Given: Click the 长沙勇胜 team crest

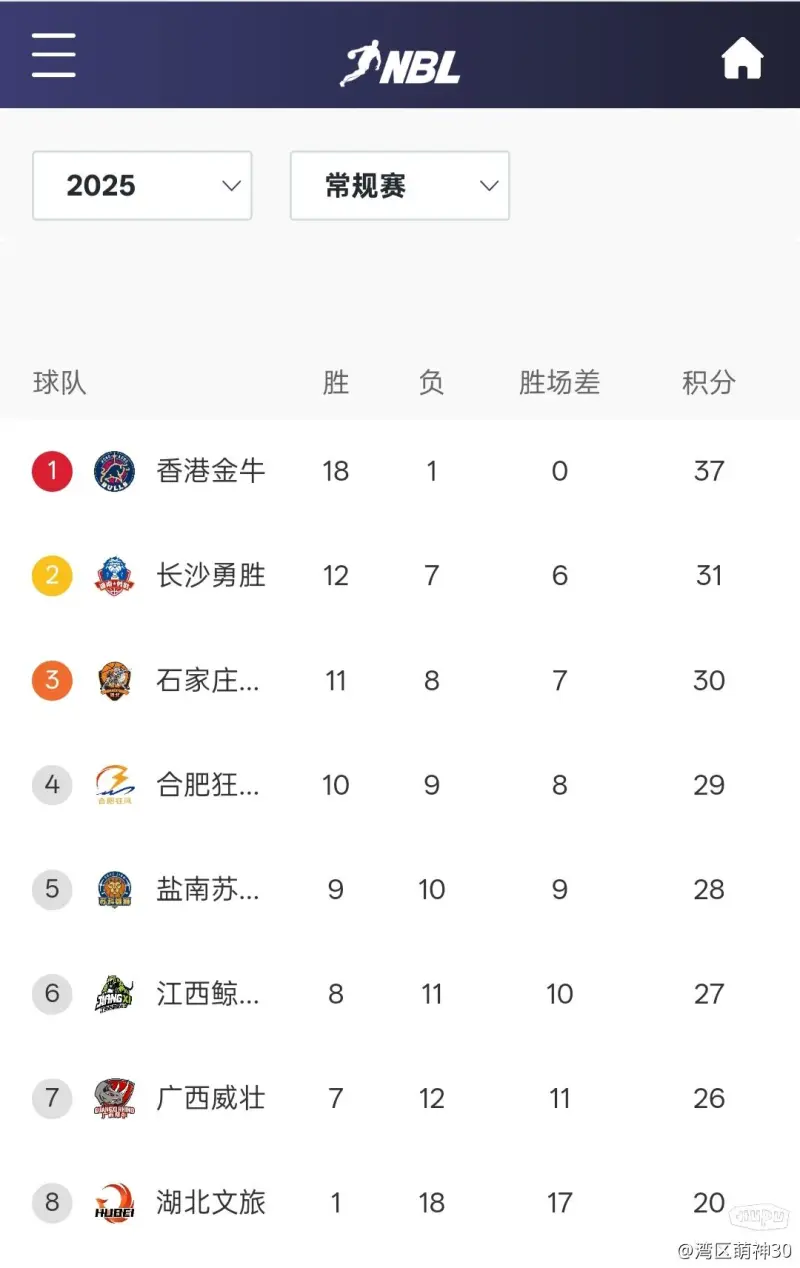Looking at the screenshot, I should pos(115,575).
